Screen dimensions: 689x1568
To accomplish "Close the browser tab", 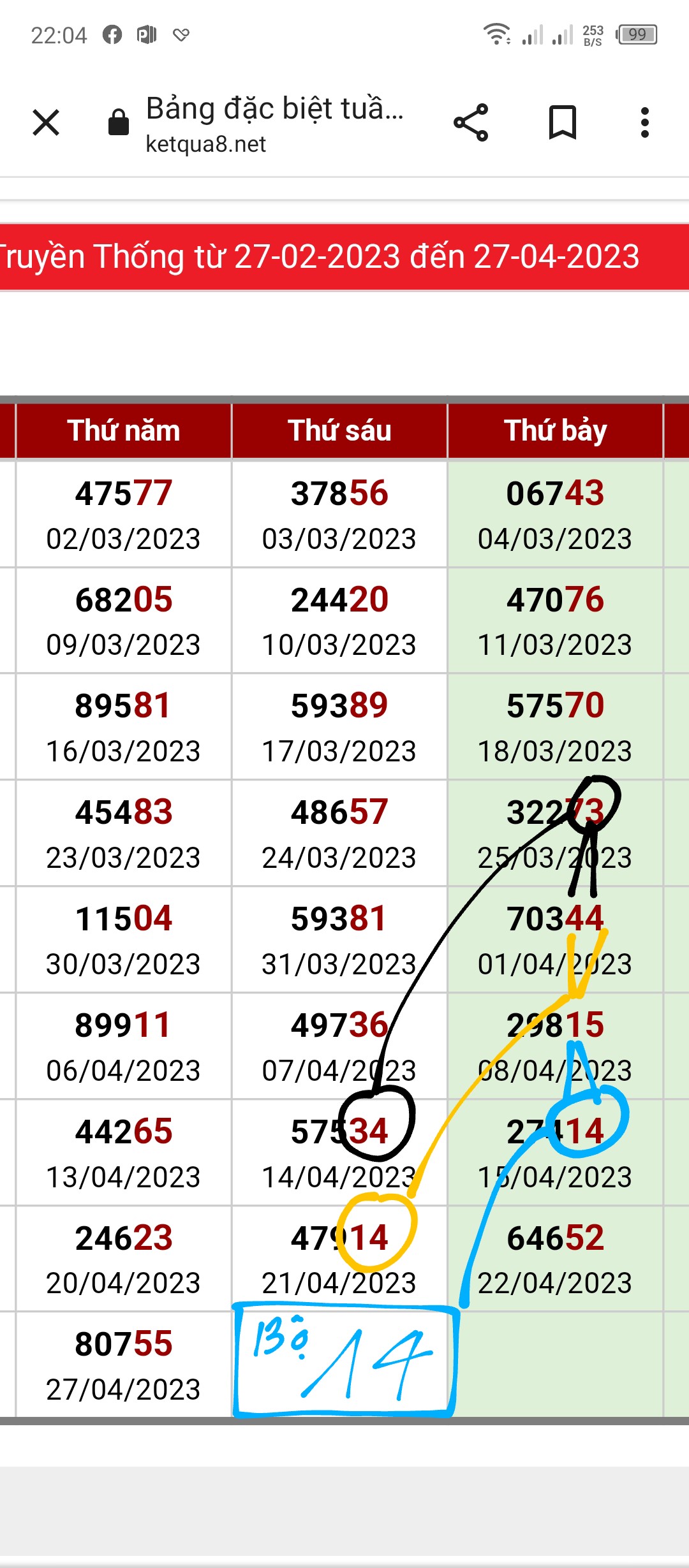I will 46,122.
